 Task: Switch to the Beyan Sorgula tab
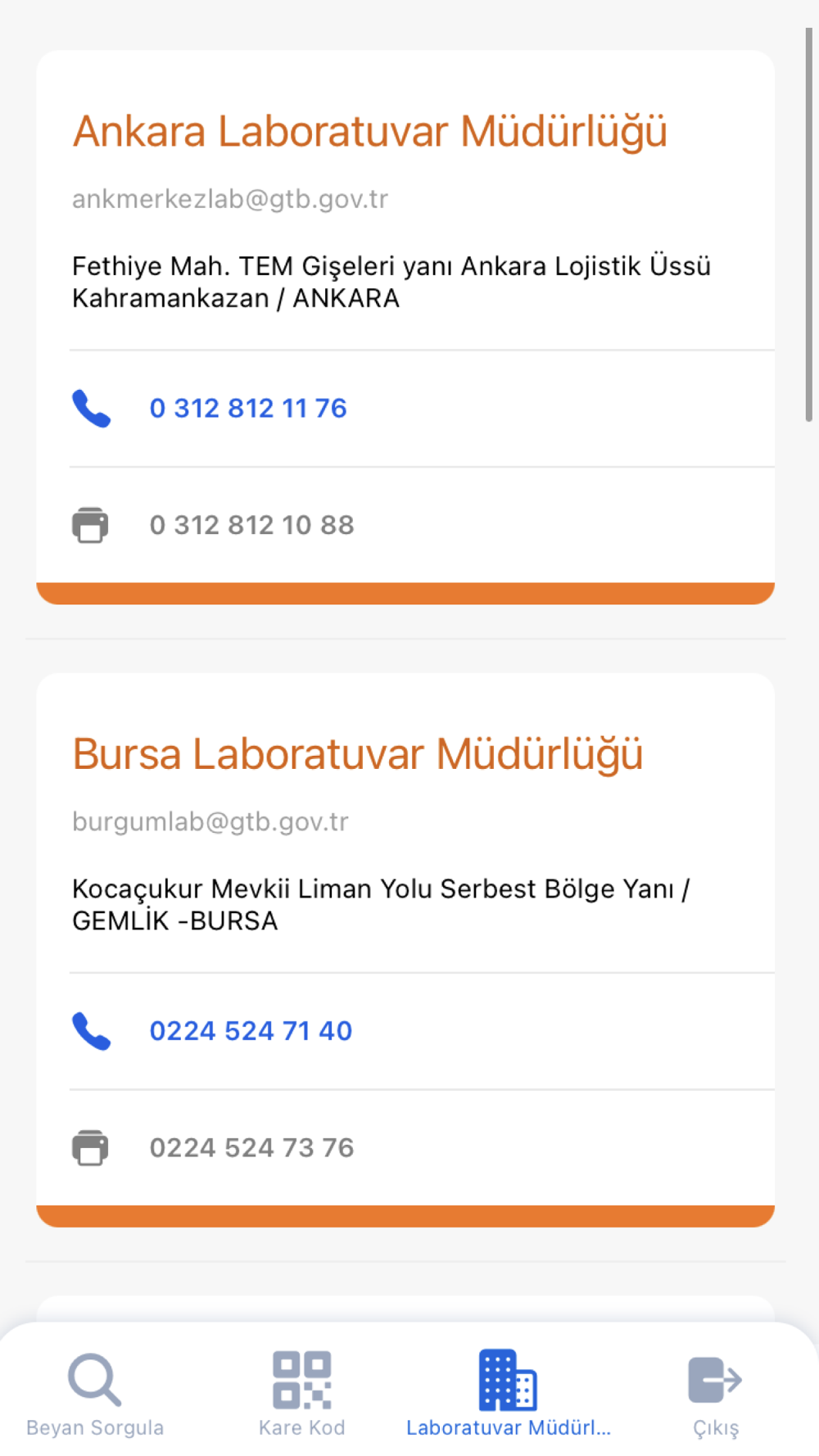click(95, 1394)
